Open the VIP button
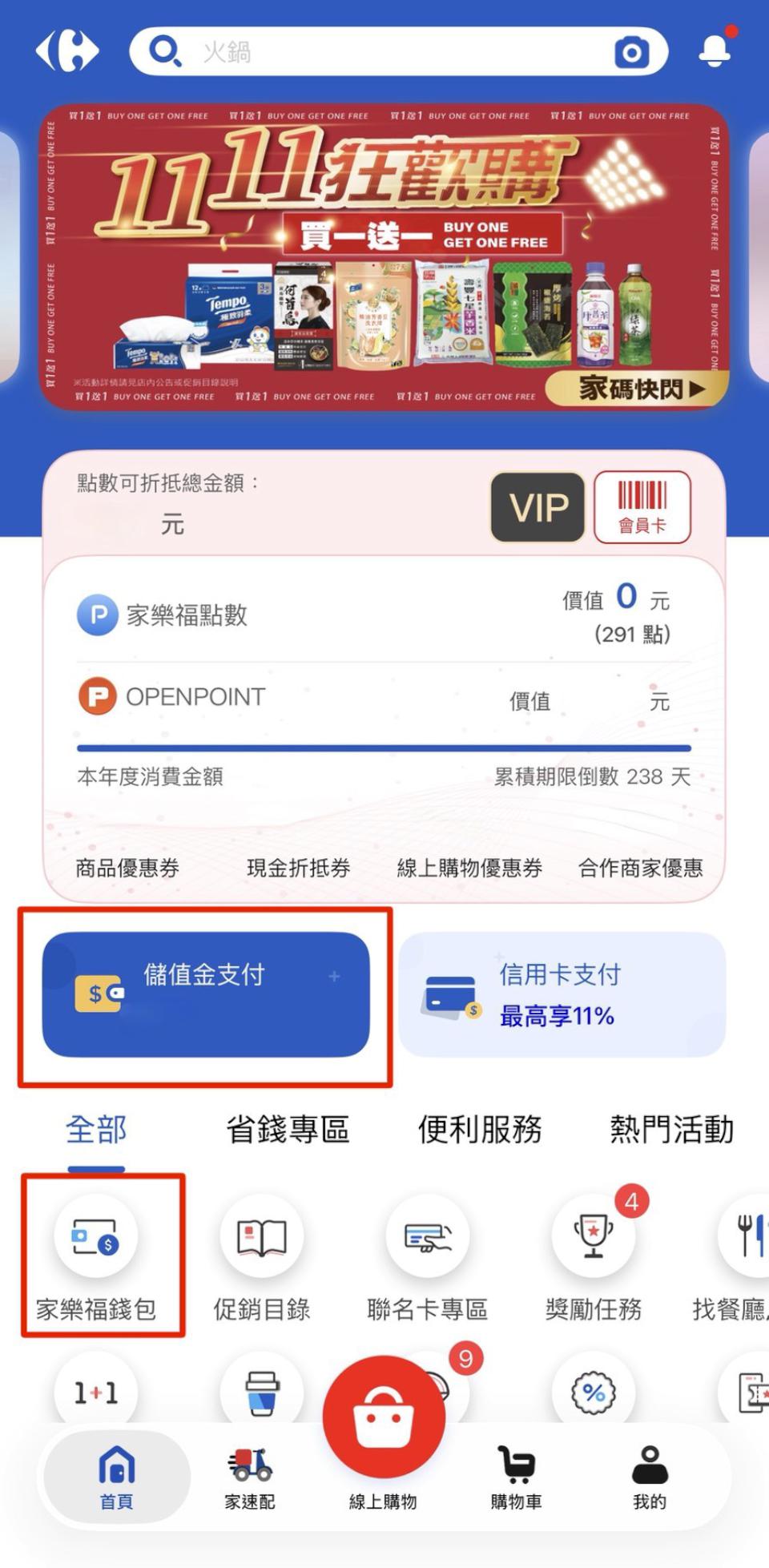The height and width of the screenshot is (1568, 769). (x=537, y=506)
